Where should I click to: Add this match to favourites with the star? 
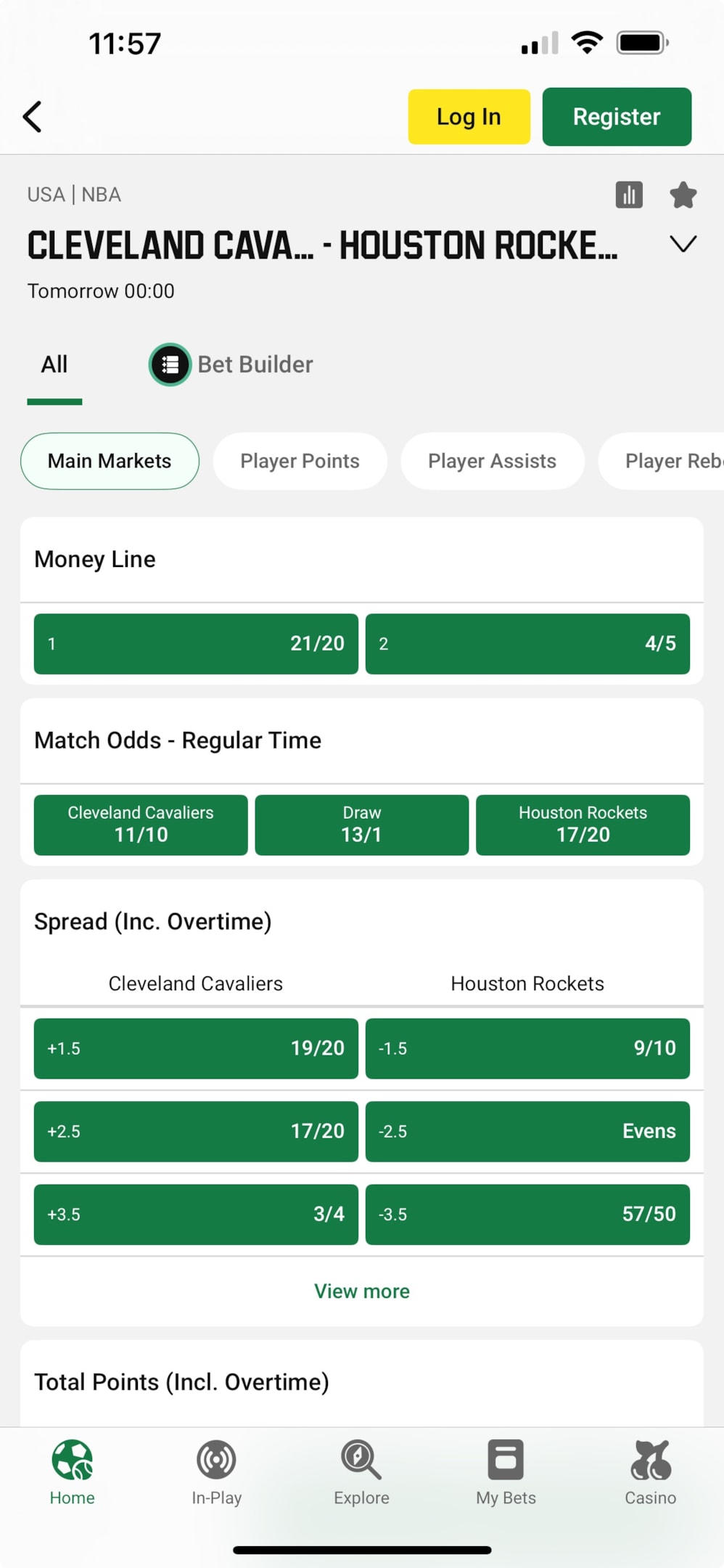683,195
